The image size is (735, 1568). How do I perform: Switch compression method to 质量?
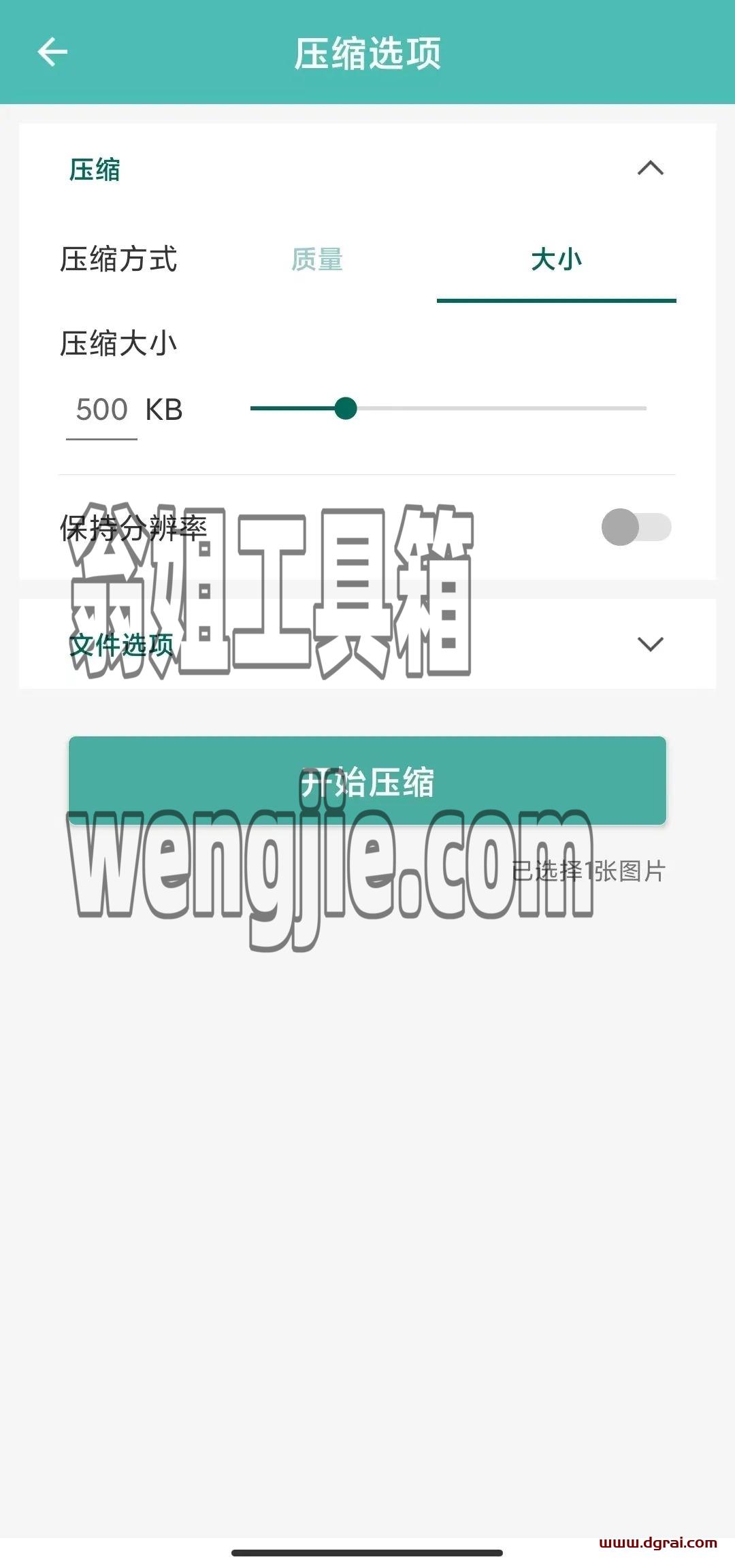[317, 259]
